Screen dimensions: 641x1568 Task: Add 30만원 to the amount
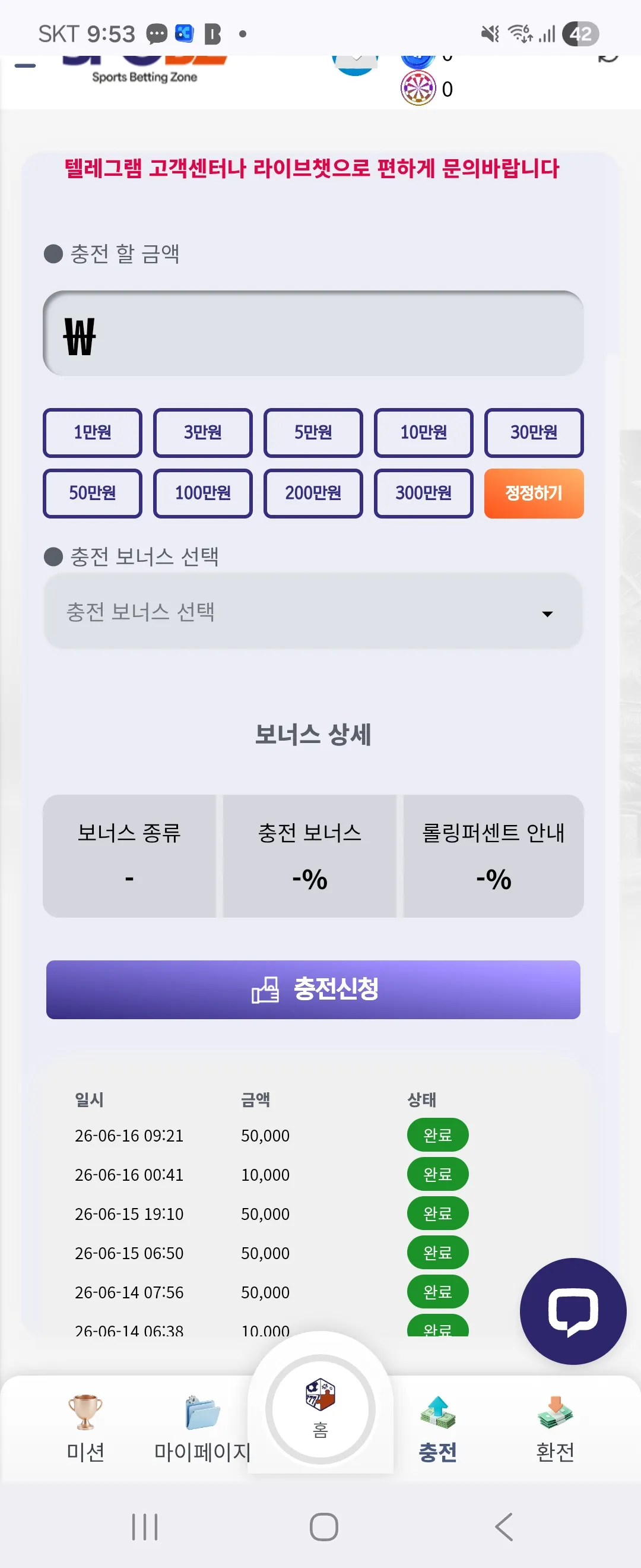click(534, 433)
